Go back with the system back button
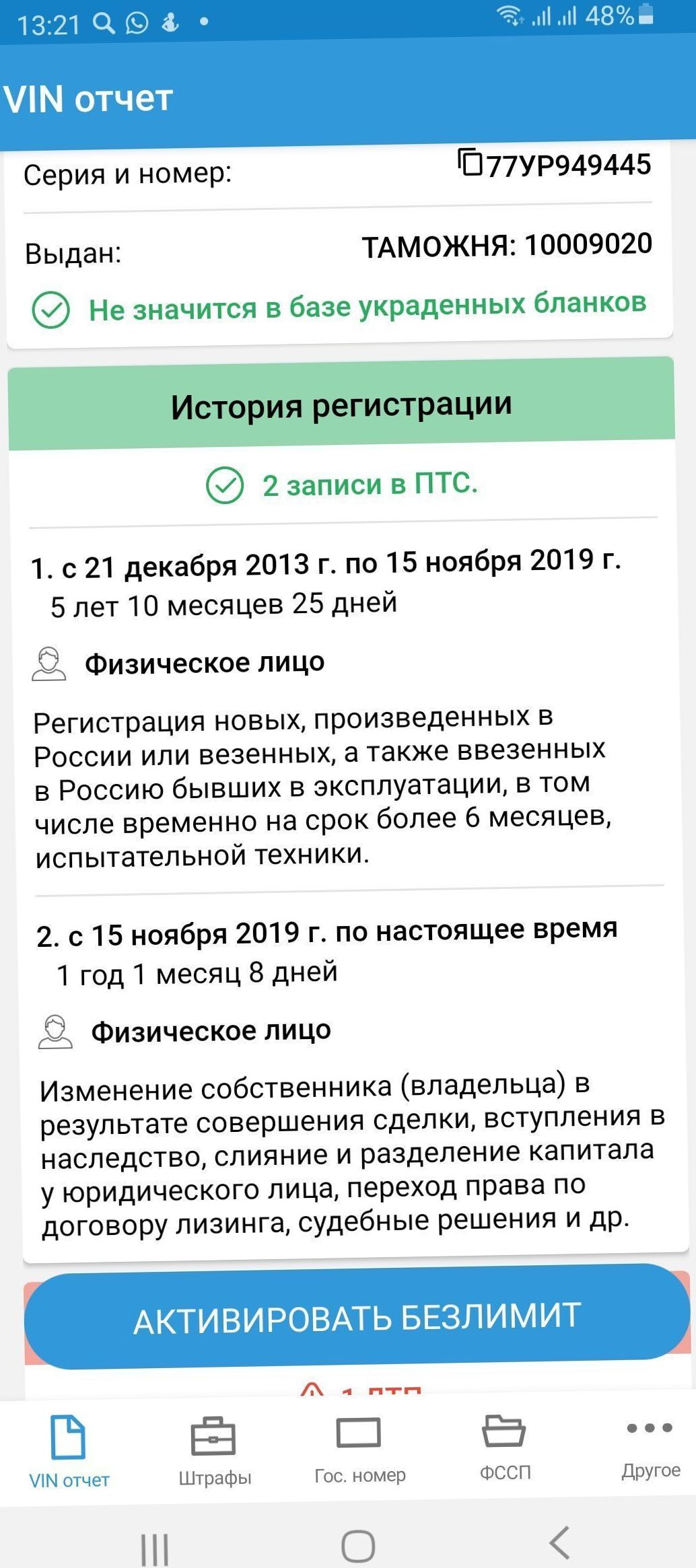The height and width of the screenshot is (1568, 696). (559, 1542)
